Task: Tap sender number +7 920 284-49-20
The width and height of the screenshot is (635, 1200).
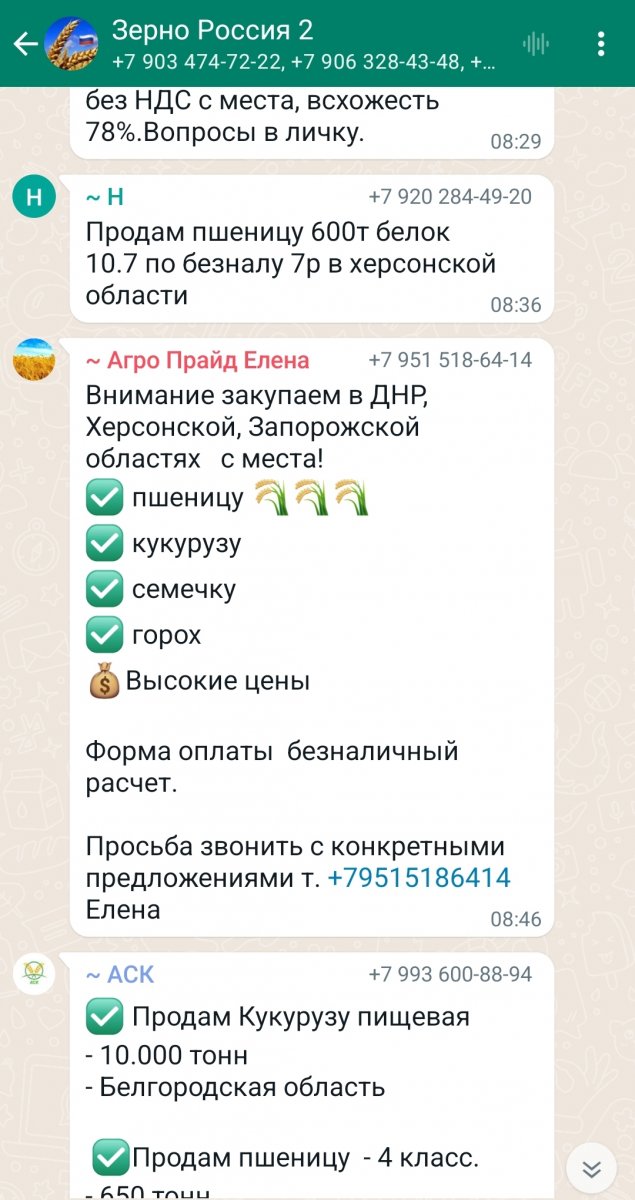Action: click(x=449, y=197)
